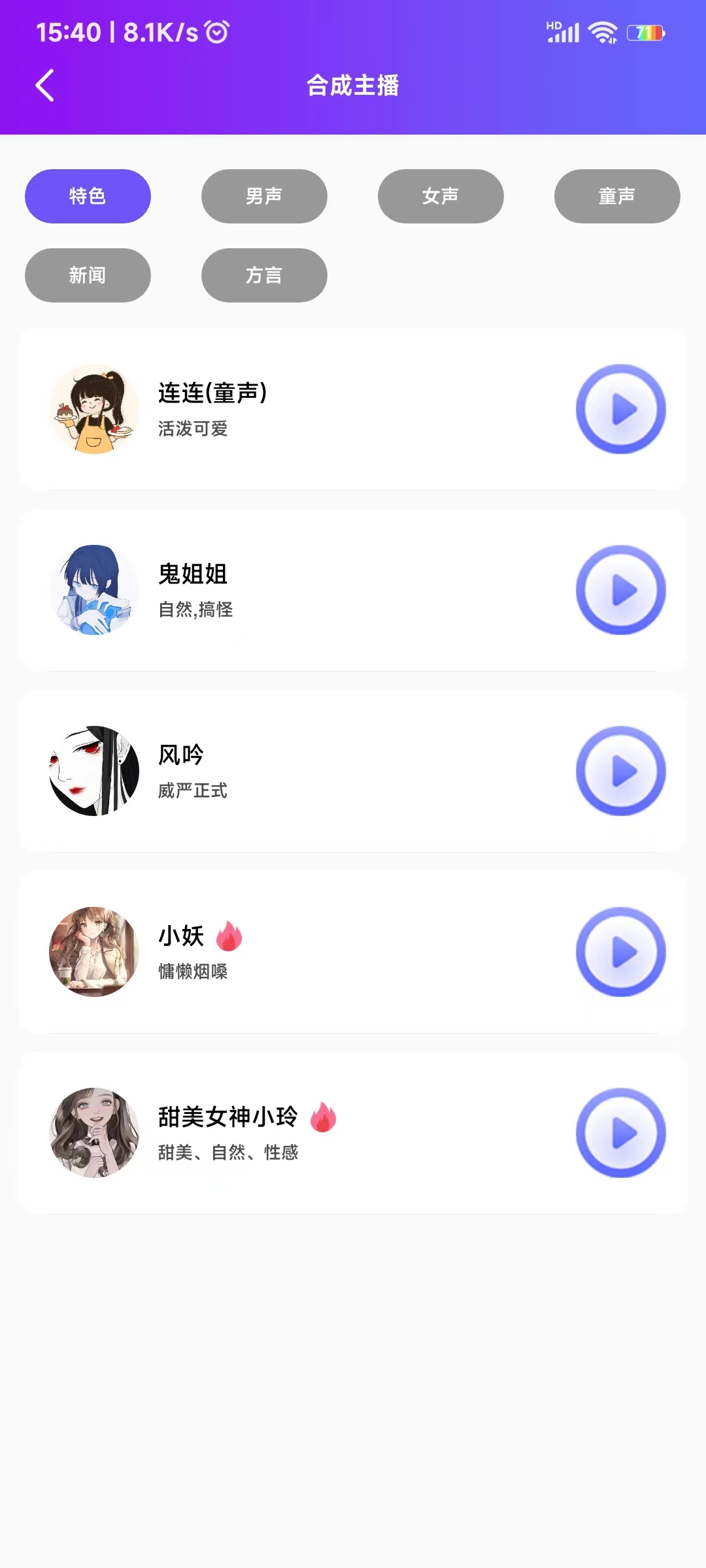Open the 男声 voice category
Screen dimensions: 706x1568
click(x=264, y=196)
